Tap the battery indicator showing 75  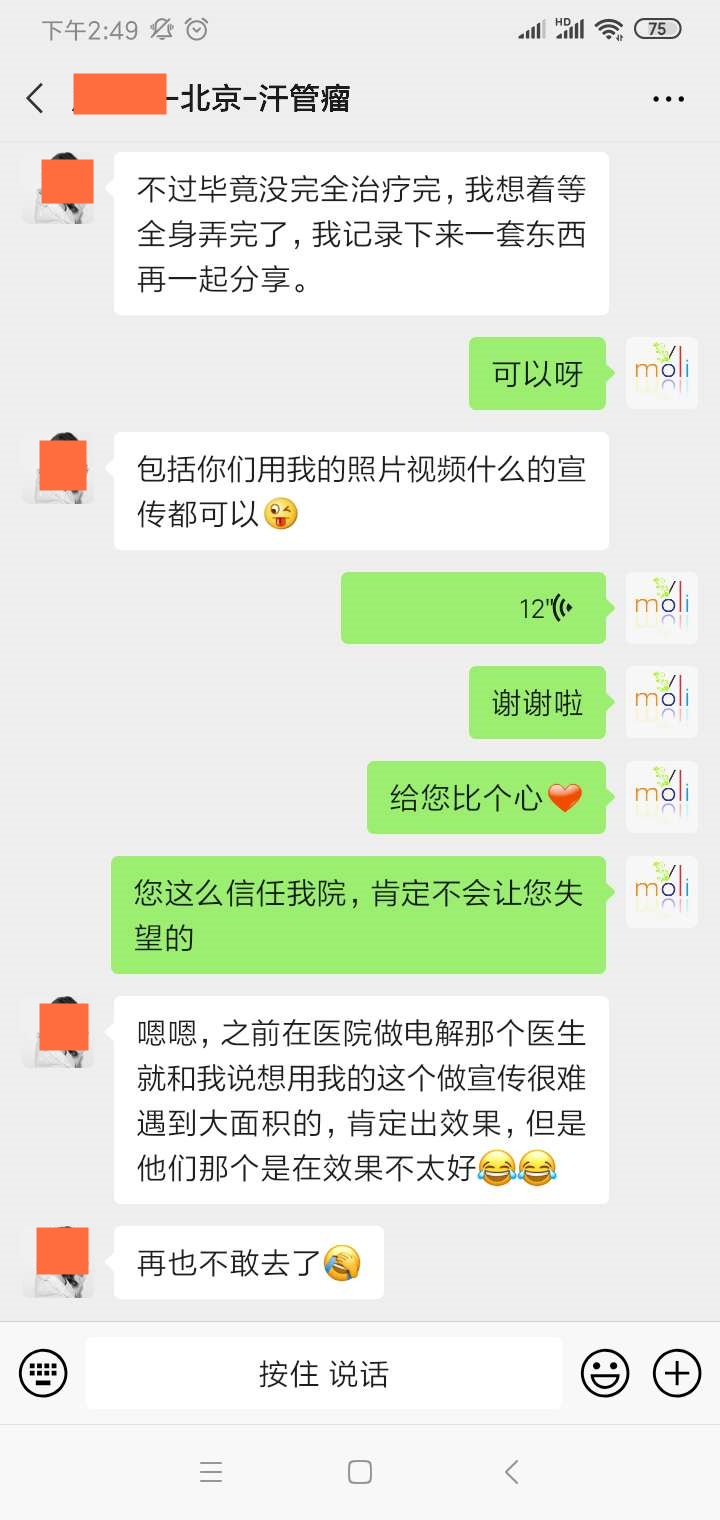pyautogui.click(x=657, y=29)
